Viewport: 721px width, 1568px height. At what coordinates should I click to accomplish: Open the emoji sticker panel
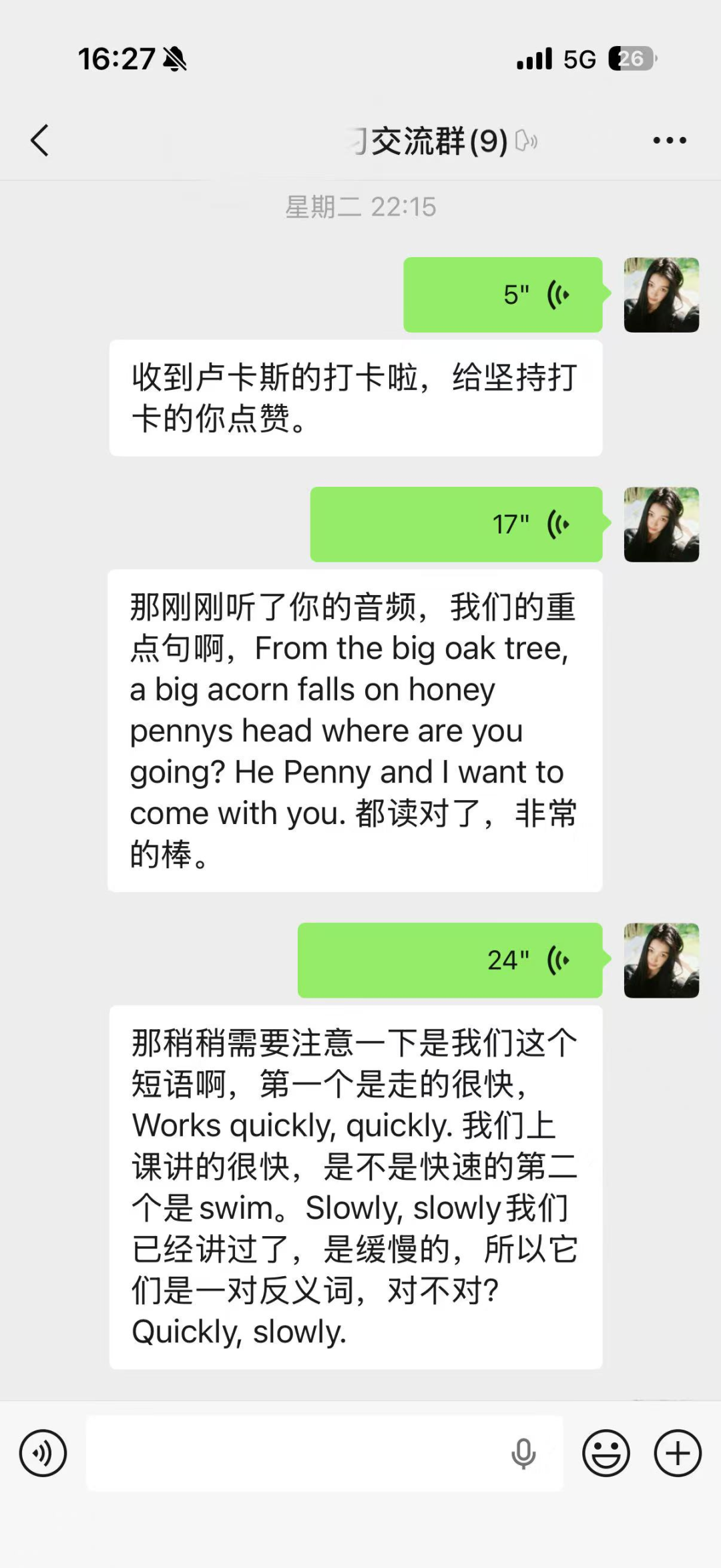606,1453
